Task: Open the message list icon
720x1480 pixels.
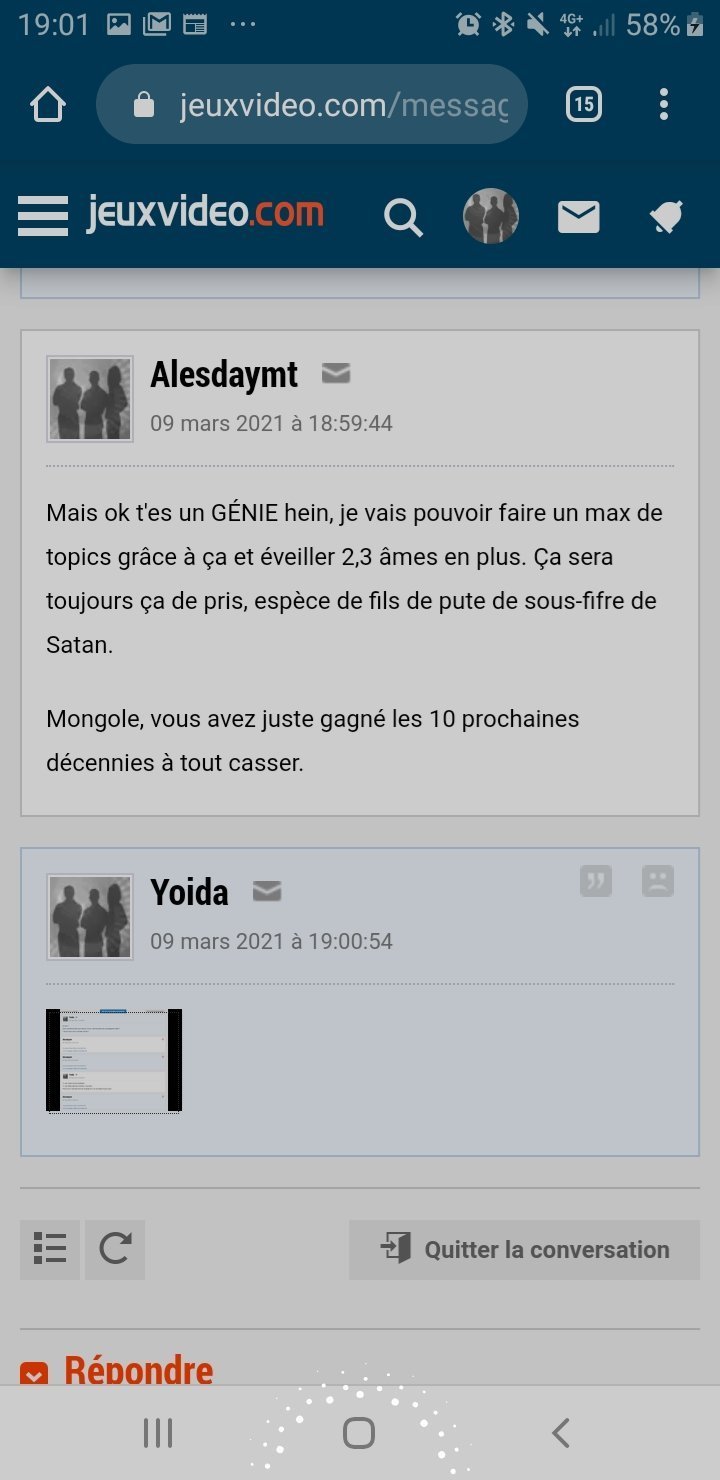Action: click(x=50, y=1249)
